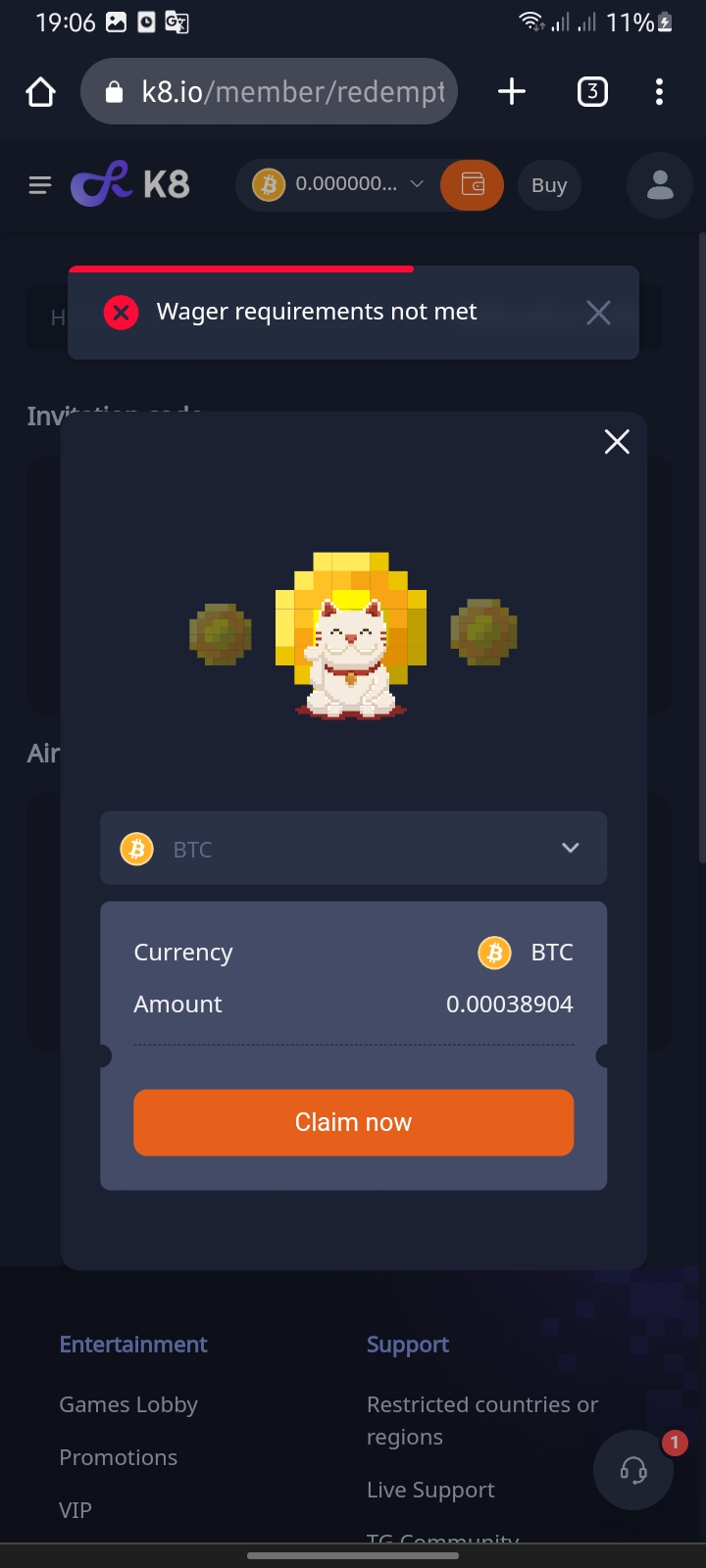Open Games Lobby link

[x=128, y=1404]
